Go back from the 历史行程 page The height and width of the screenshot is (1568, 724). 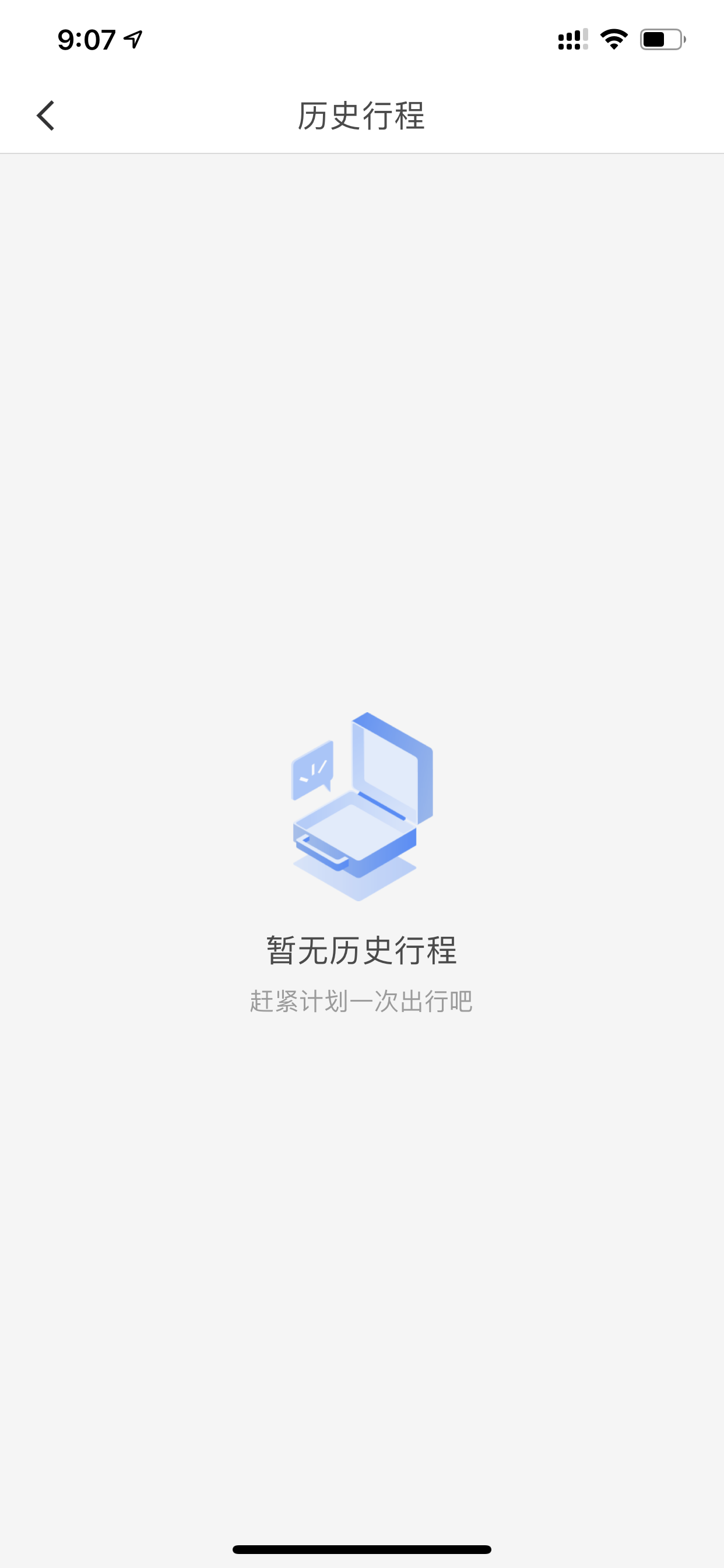pos(45,116)
